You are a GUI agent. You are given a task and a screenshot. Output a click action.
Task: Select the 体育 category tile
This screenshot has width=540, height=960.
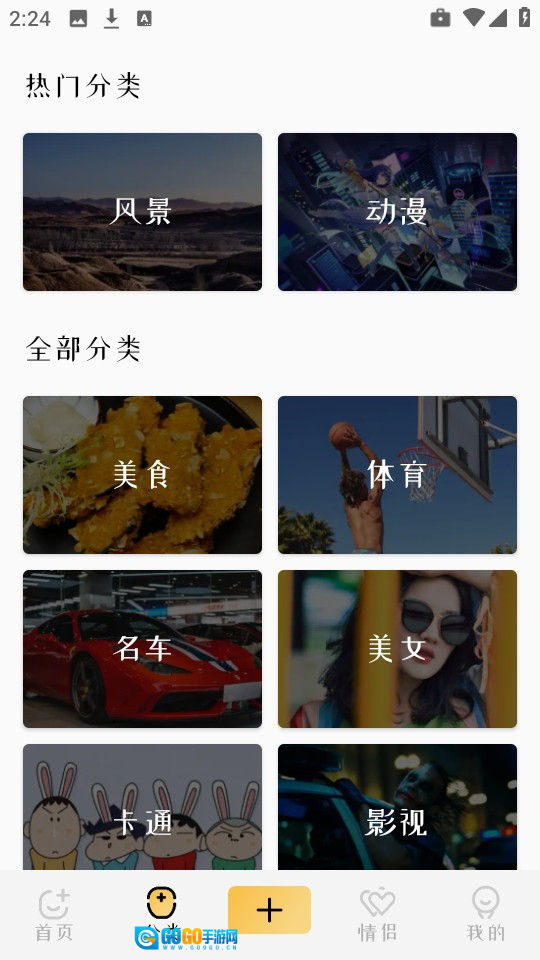397,475
